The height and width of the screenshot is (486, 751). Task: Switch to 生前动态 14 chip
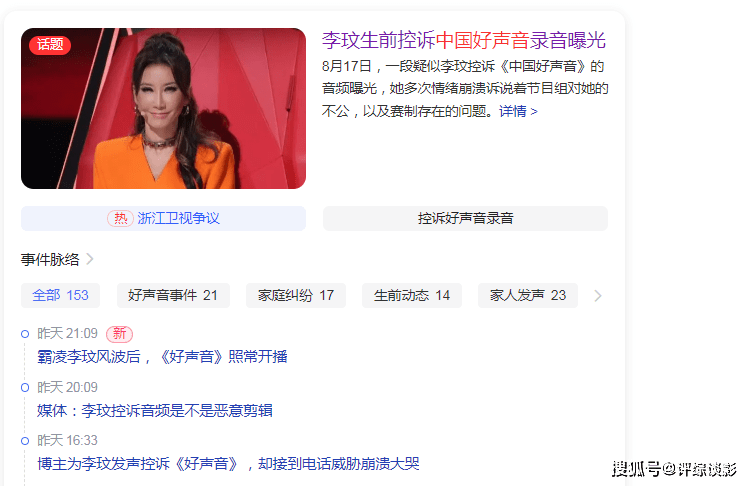[411, 295]
